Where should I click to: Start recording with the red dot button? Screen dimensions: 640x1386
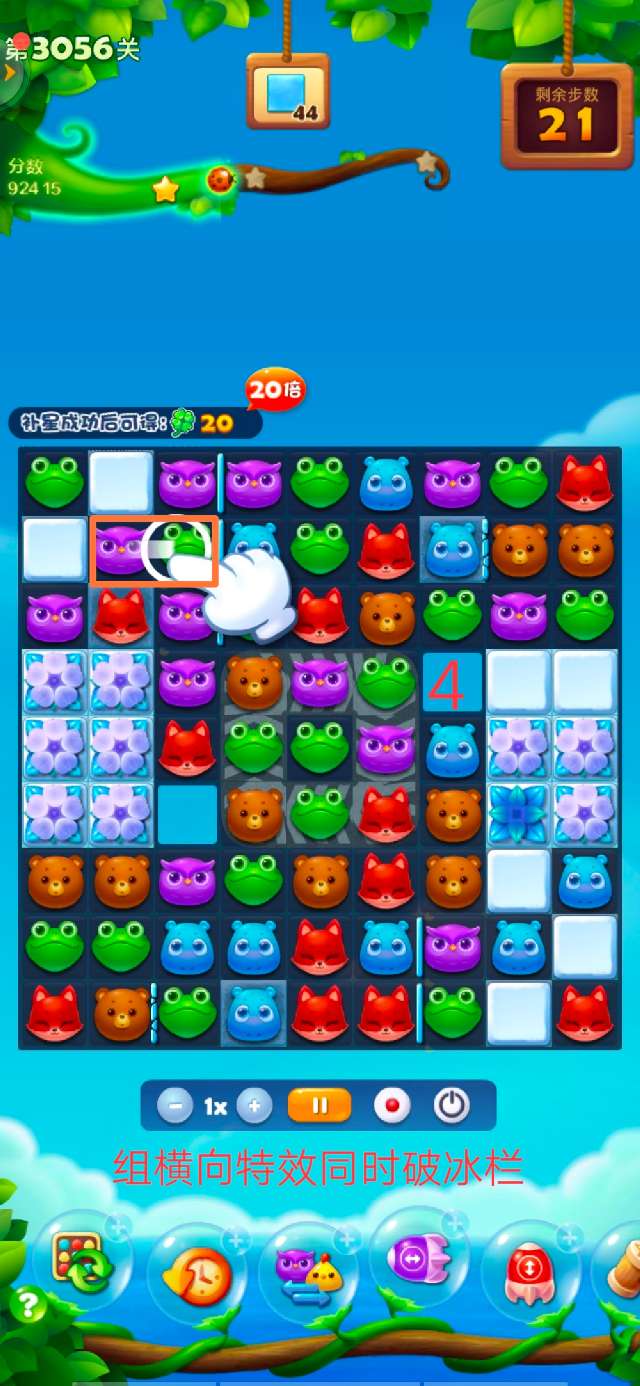392,1106
